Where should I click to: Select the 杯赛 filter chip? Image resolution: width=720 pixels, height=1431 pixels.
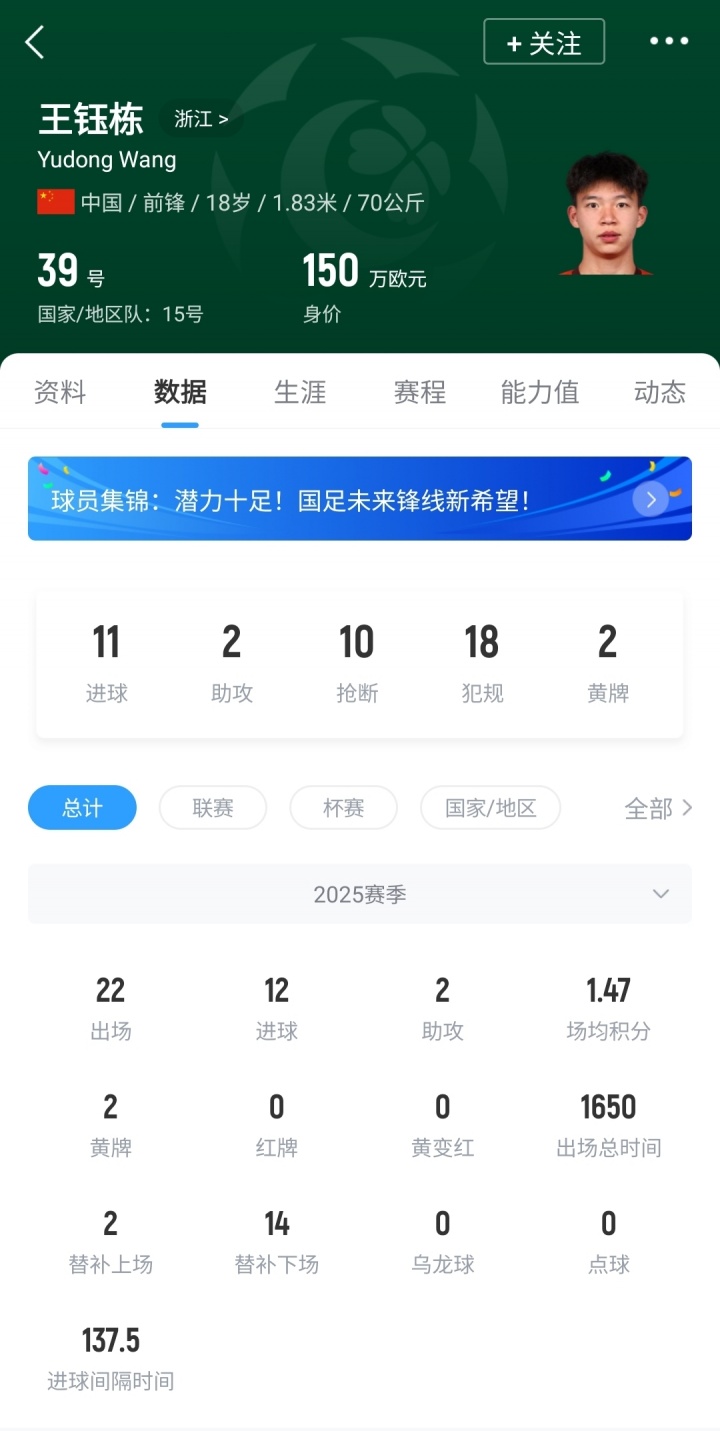[x=344, y=808]
